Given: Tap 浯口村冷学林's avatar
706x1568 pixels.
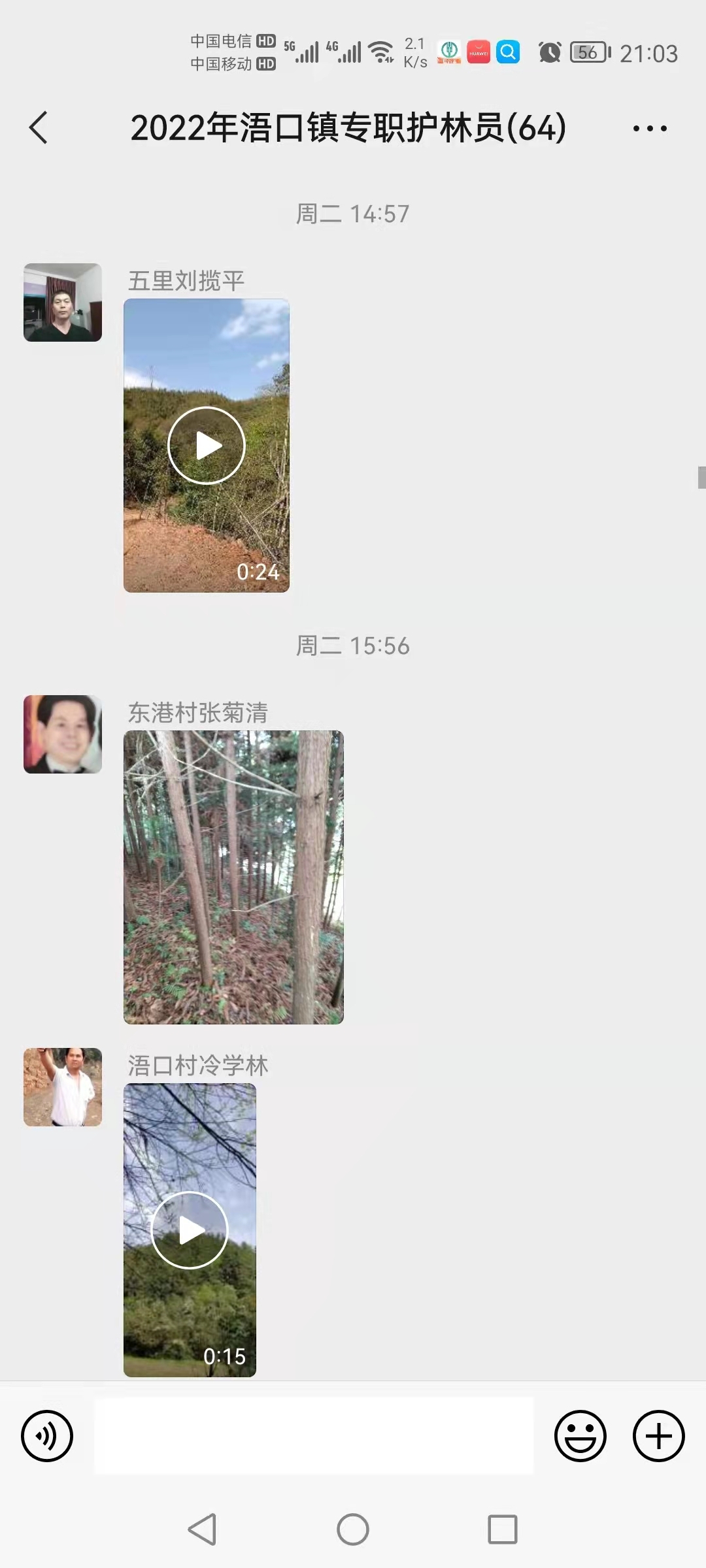Looking at the screenshot, I should 63,1087.
